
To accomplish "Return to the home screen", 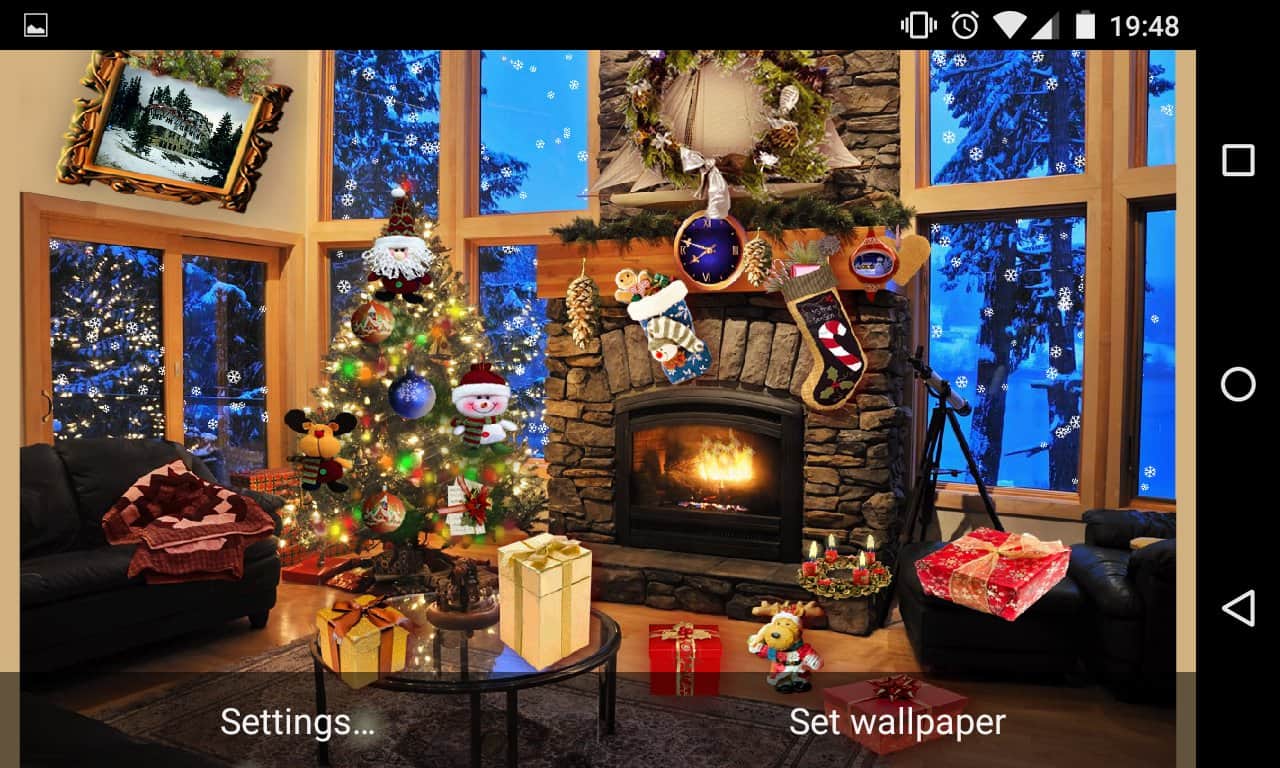I will pyautogui.click(x=1238, y=384).
